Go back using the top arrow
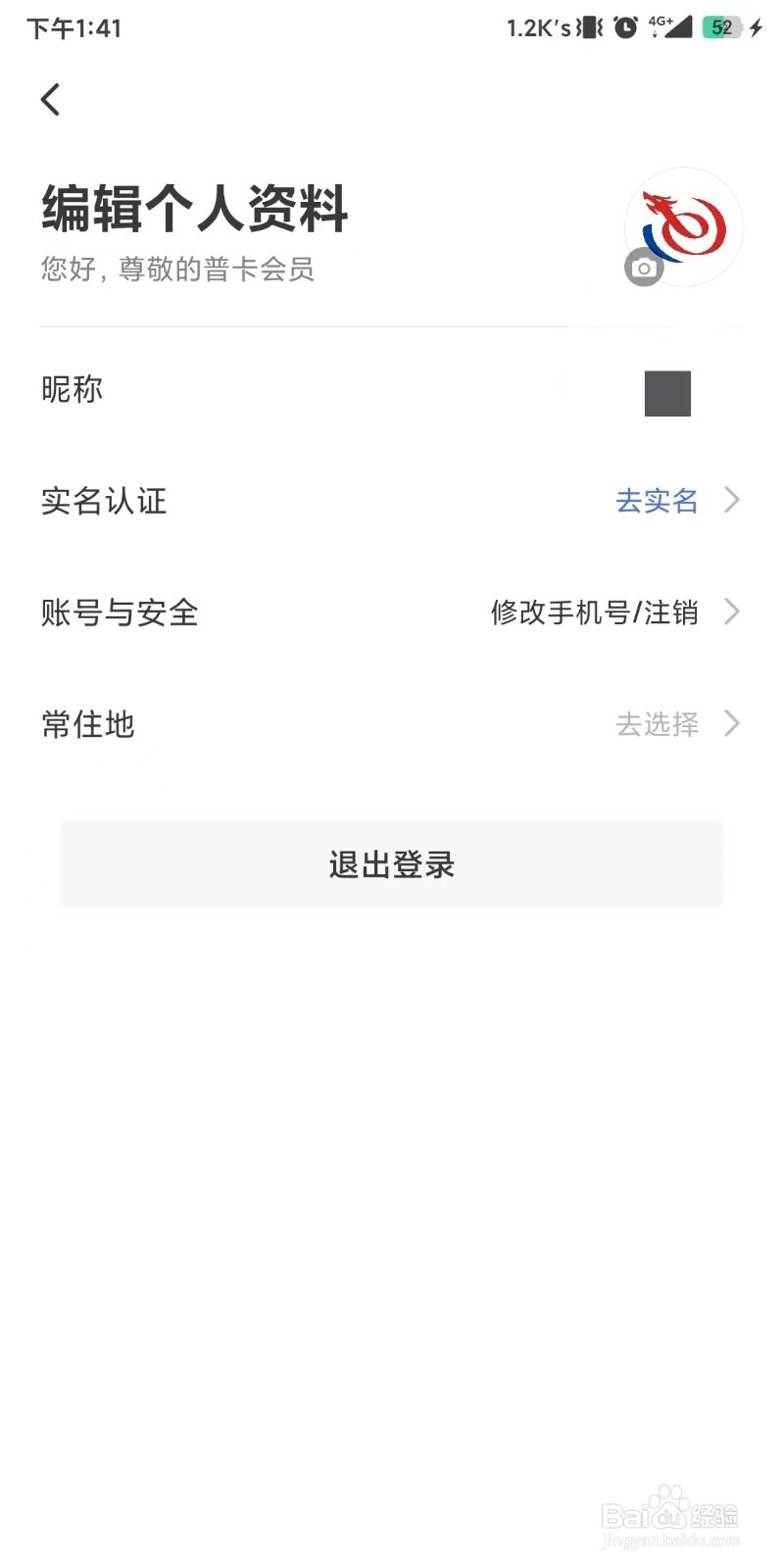 [x=51, y=99]
